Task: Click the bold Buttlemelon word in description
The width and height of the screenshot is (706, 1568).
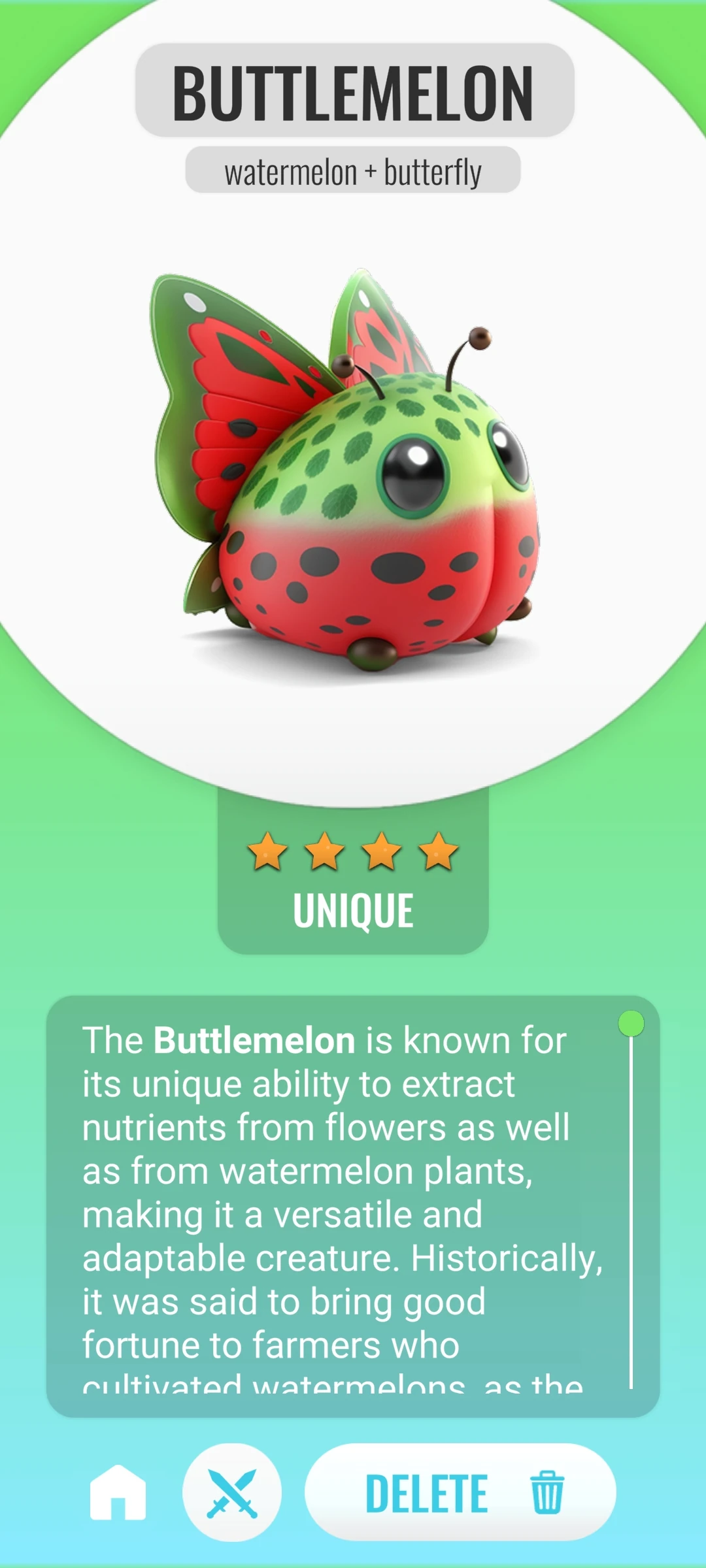Action: 254,1038
